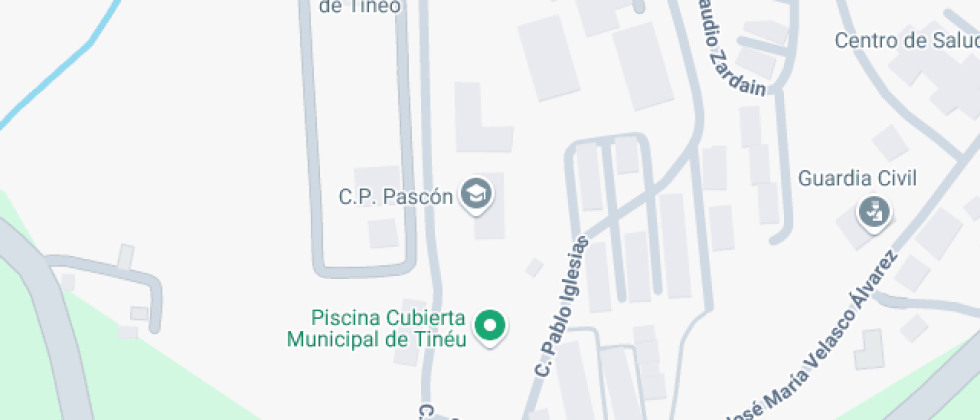Viewport: 980px width, 420px height.
Task: Tap the Guardia Civil police marker
Action: point(873,212)
